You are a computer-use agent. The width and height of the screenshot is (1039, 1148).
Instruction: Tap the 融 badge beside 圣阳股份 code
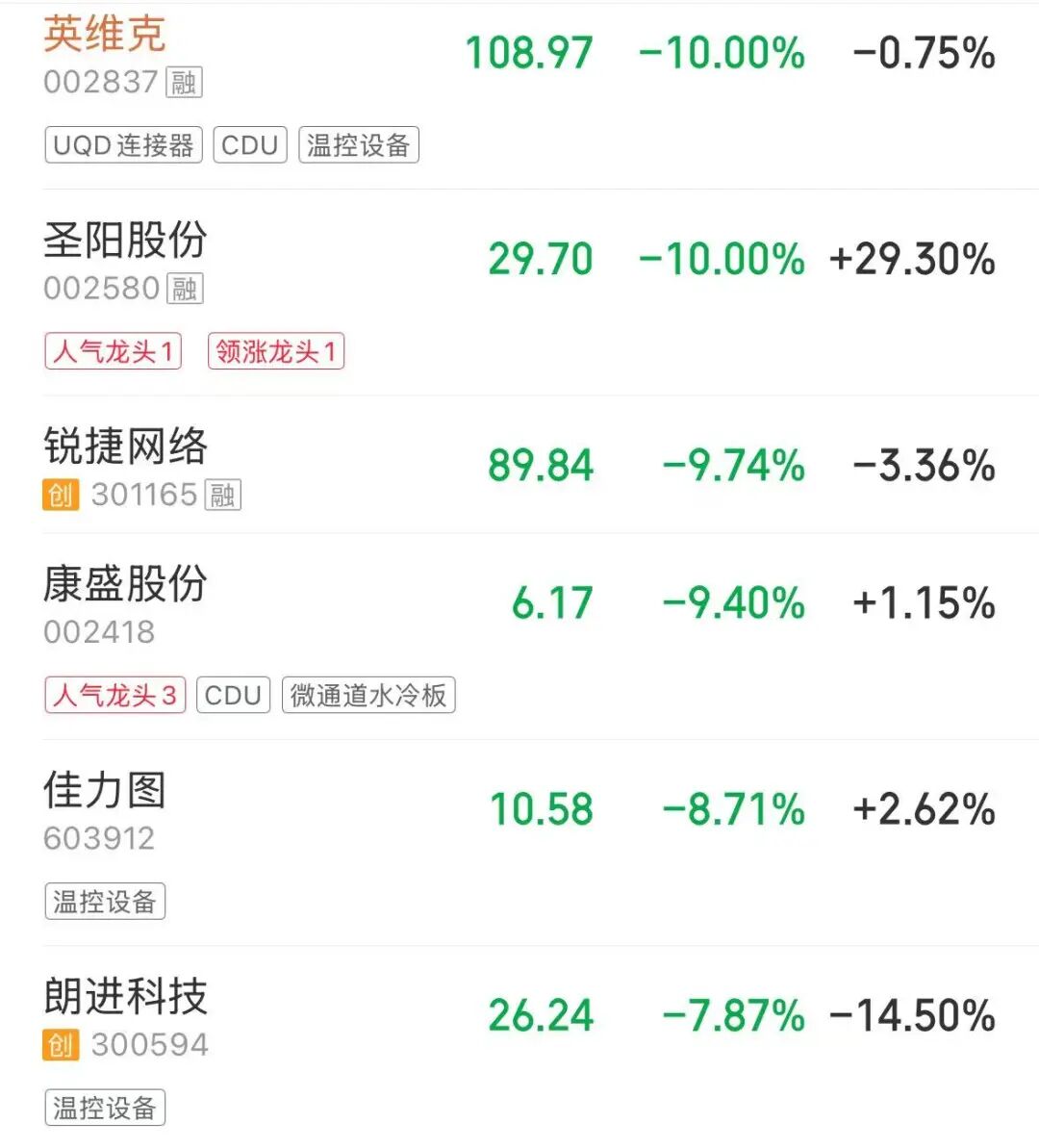(x=186, y=288)
